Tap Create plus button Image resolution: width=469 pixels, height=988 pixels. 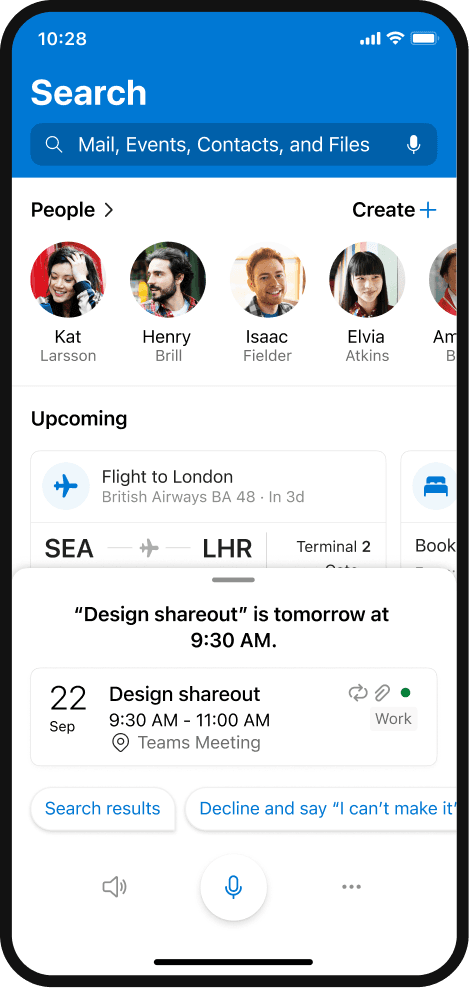(394, 210)
